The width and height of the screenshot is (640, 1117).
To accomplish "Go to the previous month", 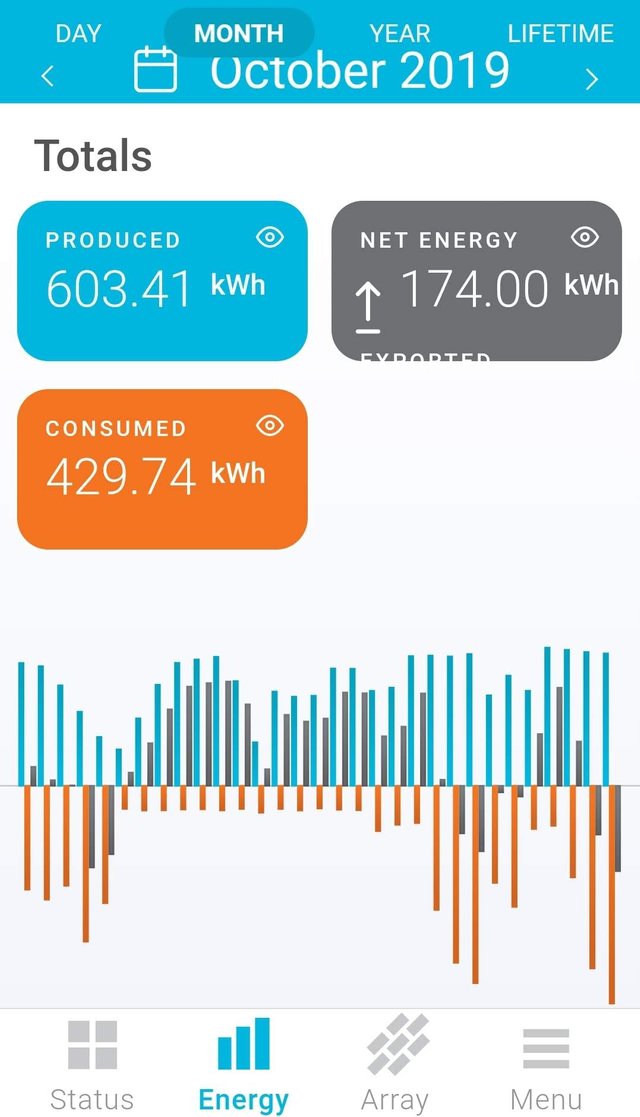I will pyautogui.click(x=48, y=76).
